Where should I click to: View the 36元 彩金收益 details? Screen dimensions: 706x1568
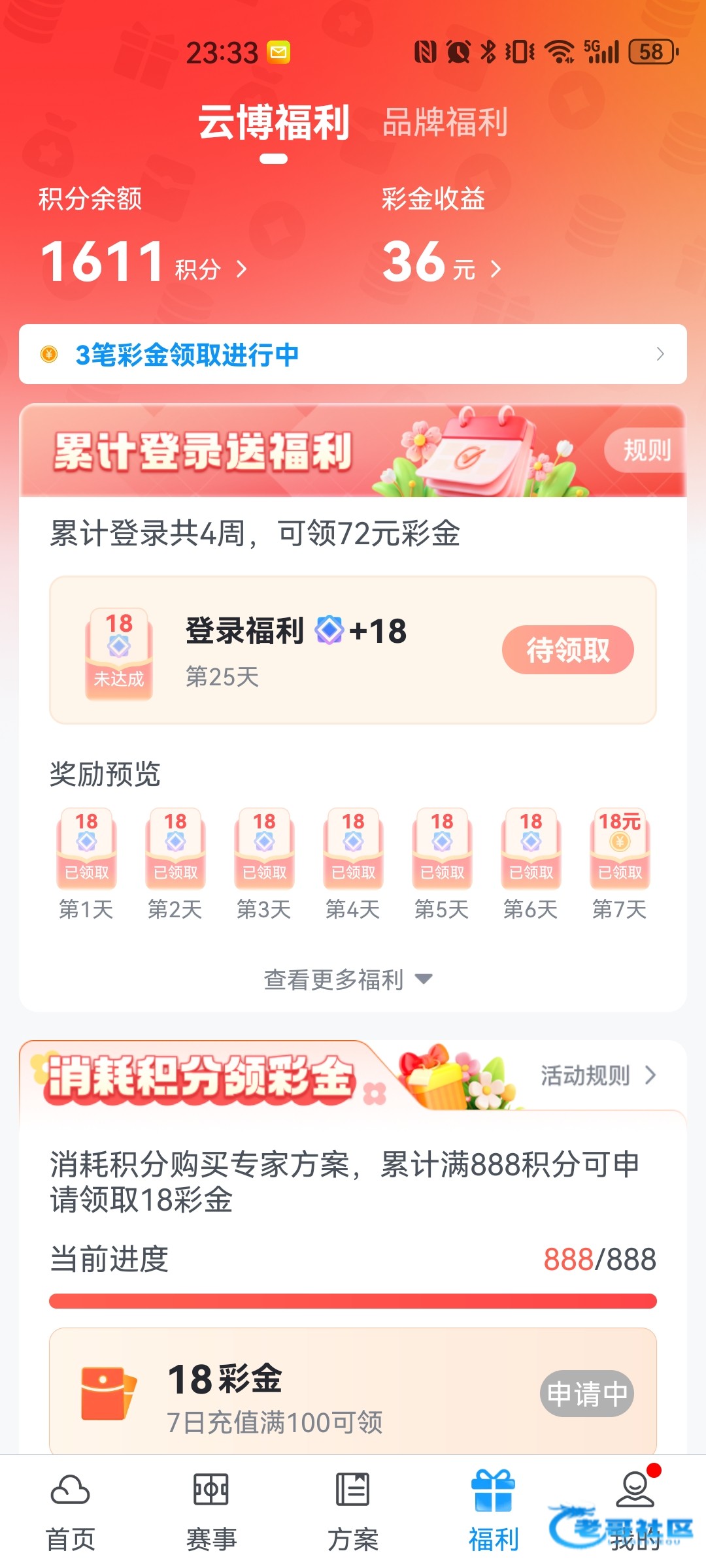click(442, 263)
